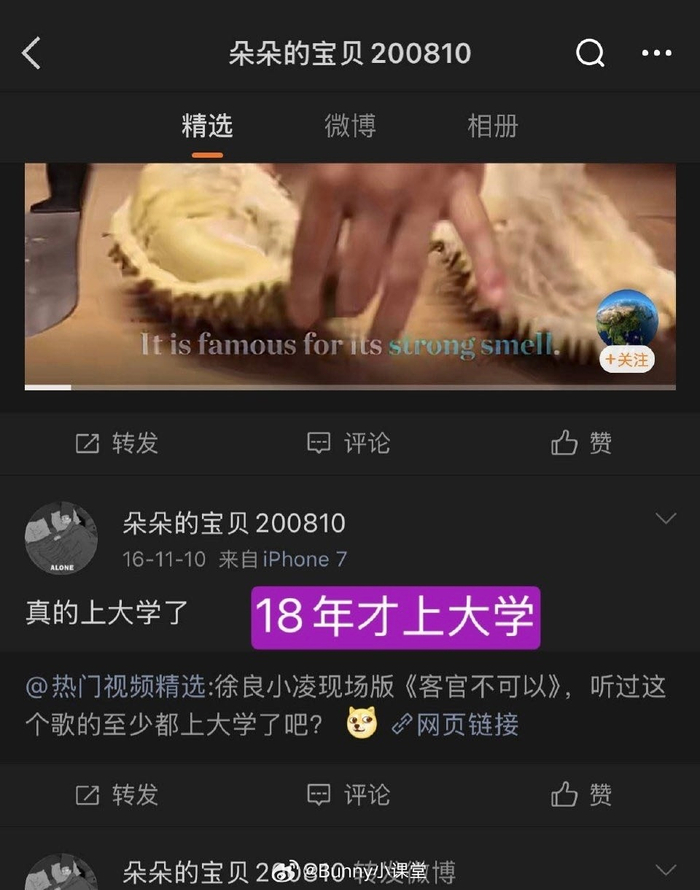
Task: Open search on this profile
Action: 590,53
